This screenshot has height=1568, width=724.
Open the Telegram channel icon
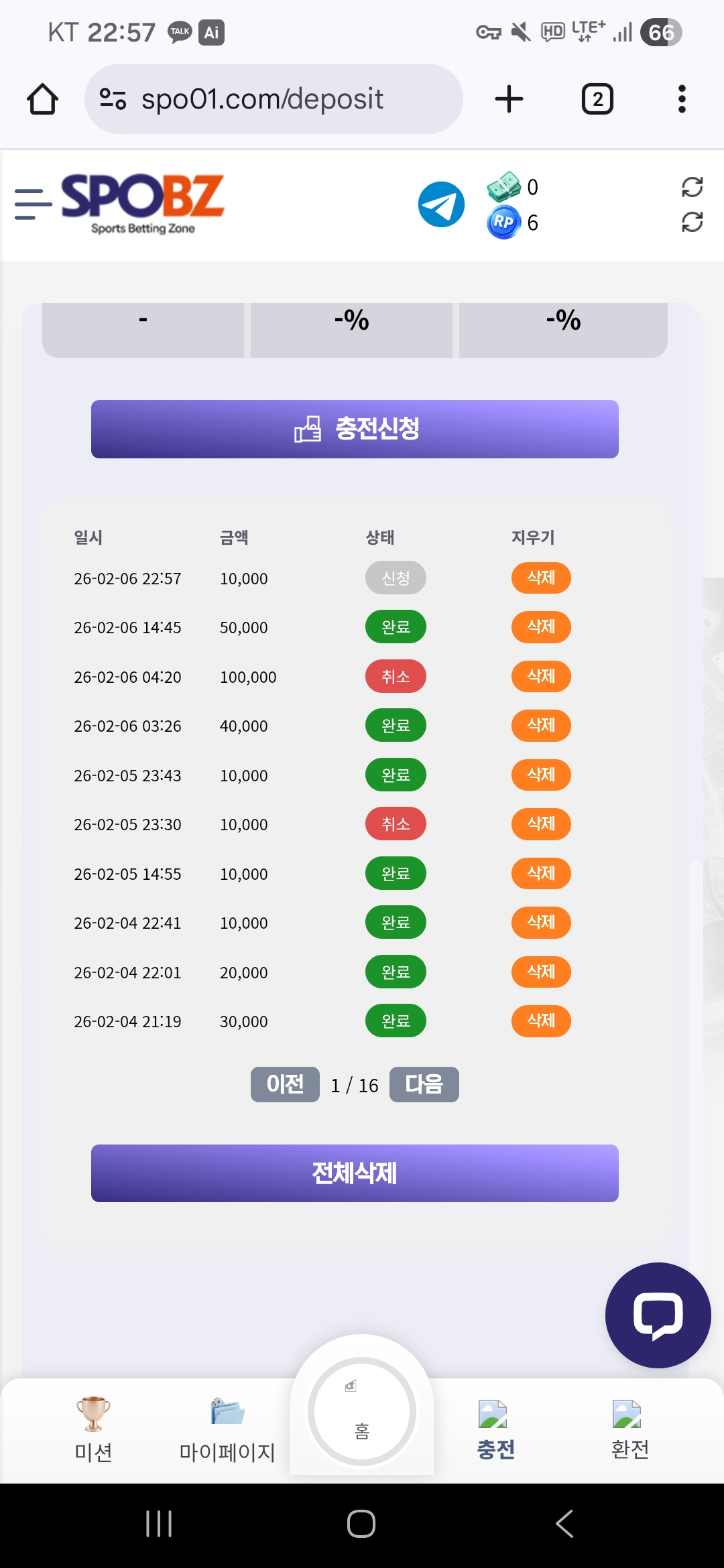click(441, 204)
